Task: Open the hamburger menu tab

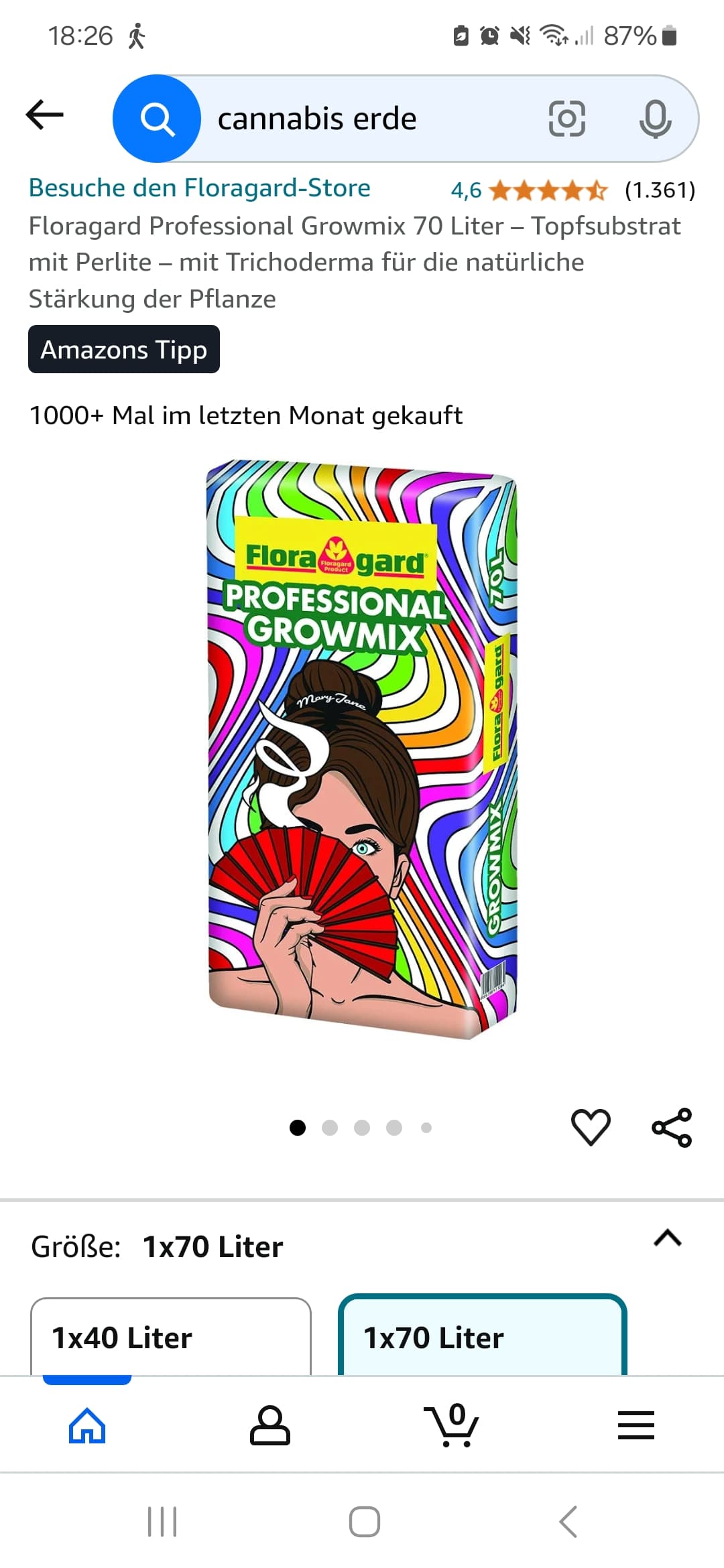Action: pos(636,1425)
